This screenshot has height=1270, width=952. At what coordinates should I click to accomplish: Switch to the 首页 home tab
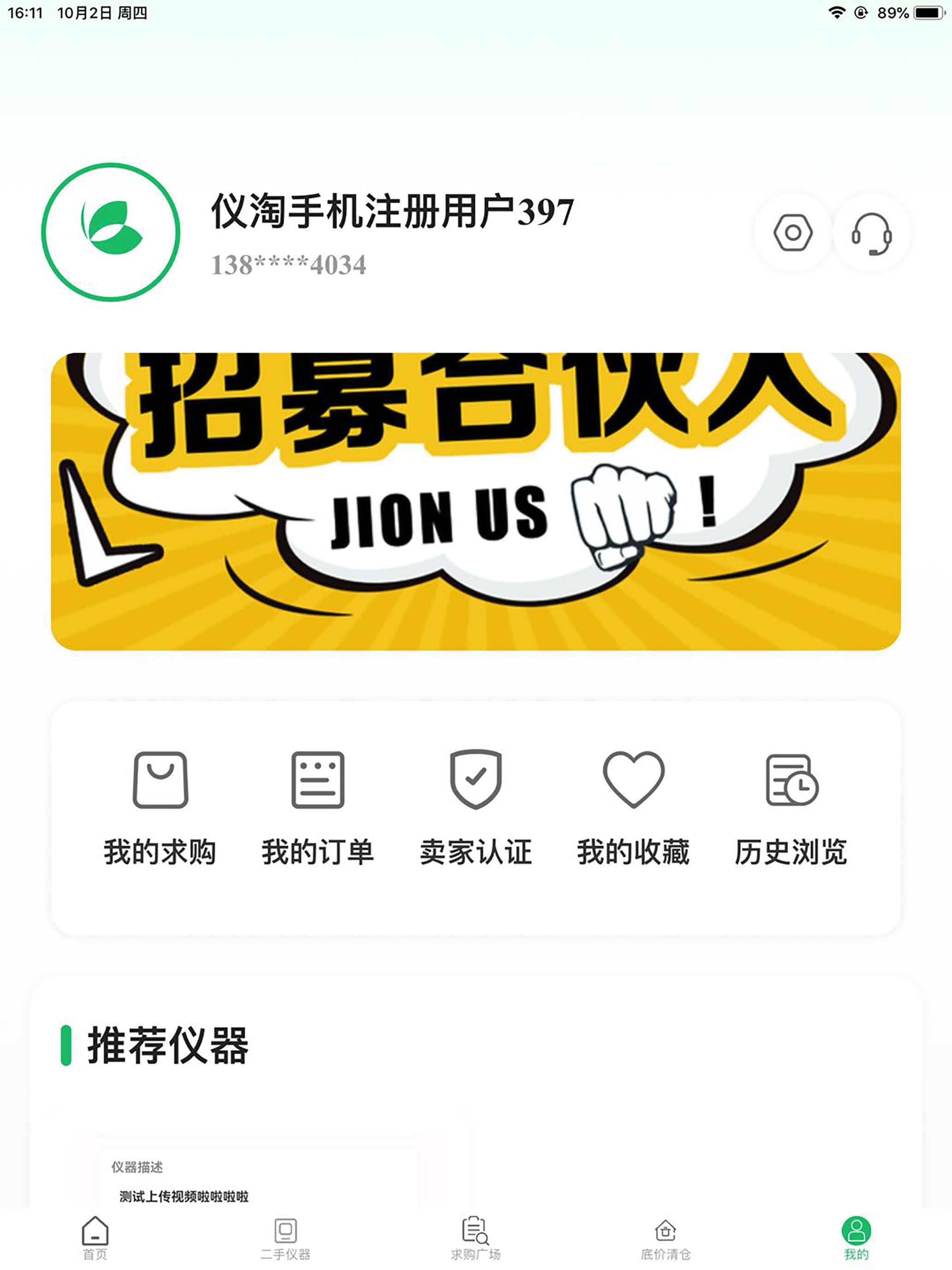coord(95,1239)
